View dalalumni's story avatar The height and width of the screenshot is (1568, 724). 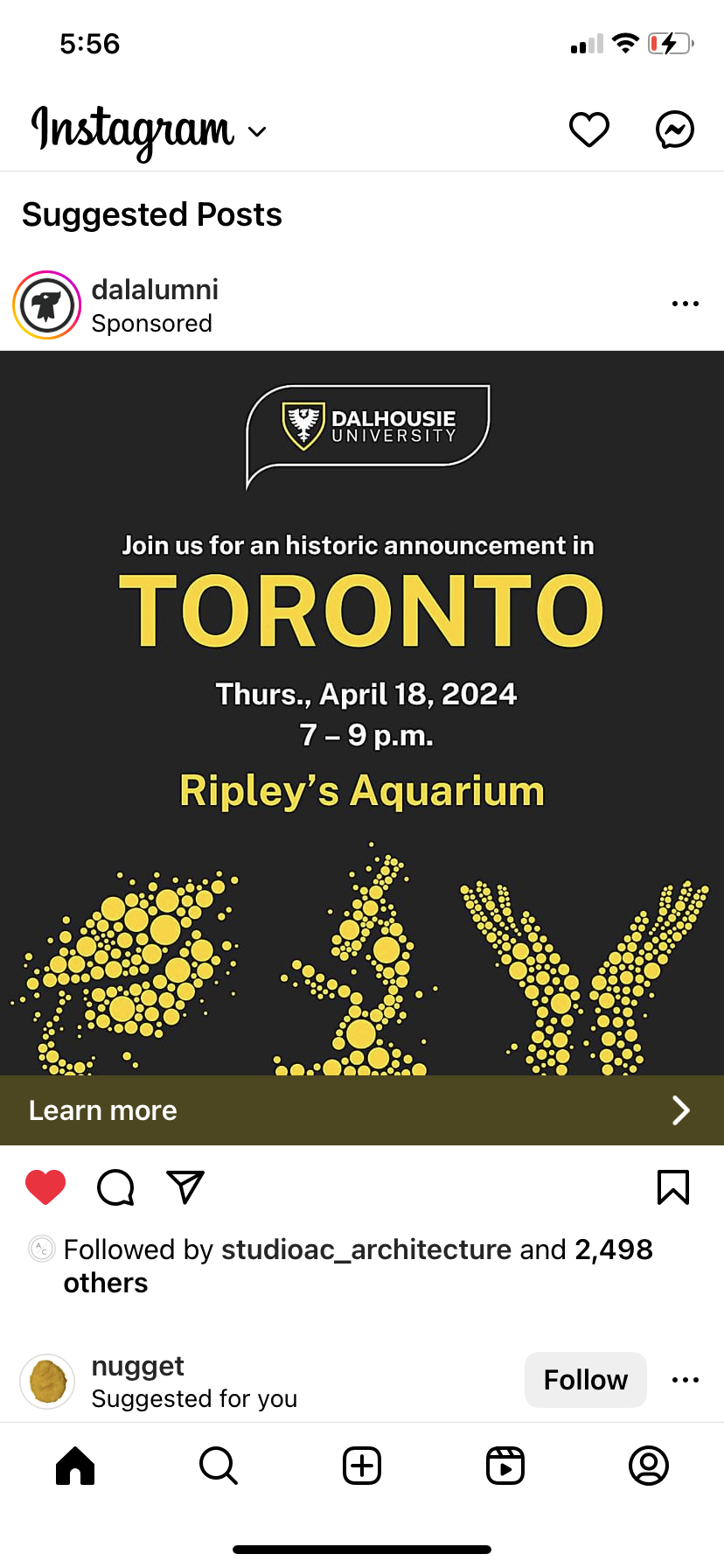point(46,305)
